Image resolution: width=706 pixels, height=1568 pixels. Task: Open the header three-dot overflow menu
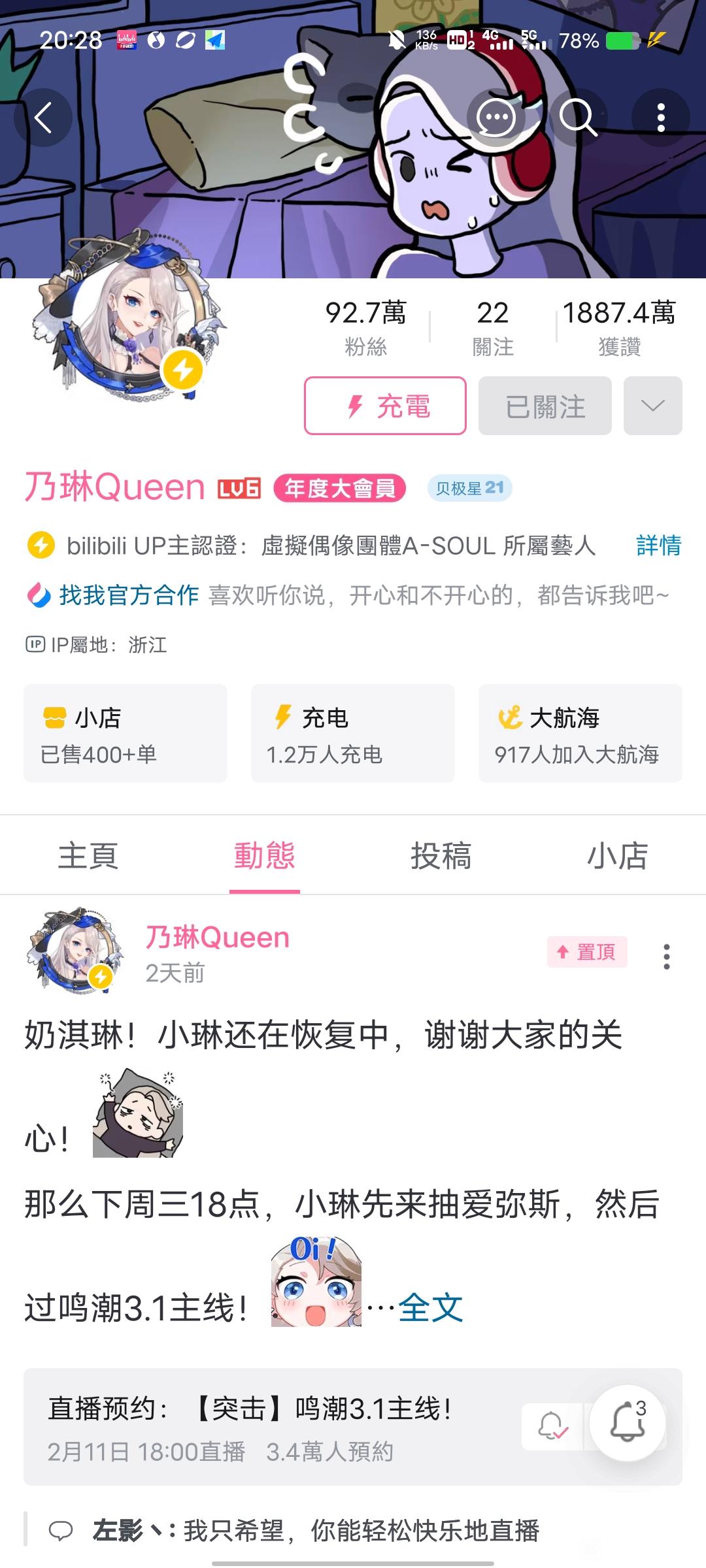[x=661, y=118]
